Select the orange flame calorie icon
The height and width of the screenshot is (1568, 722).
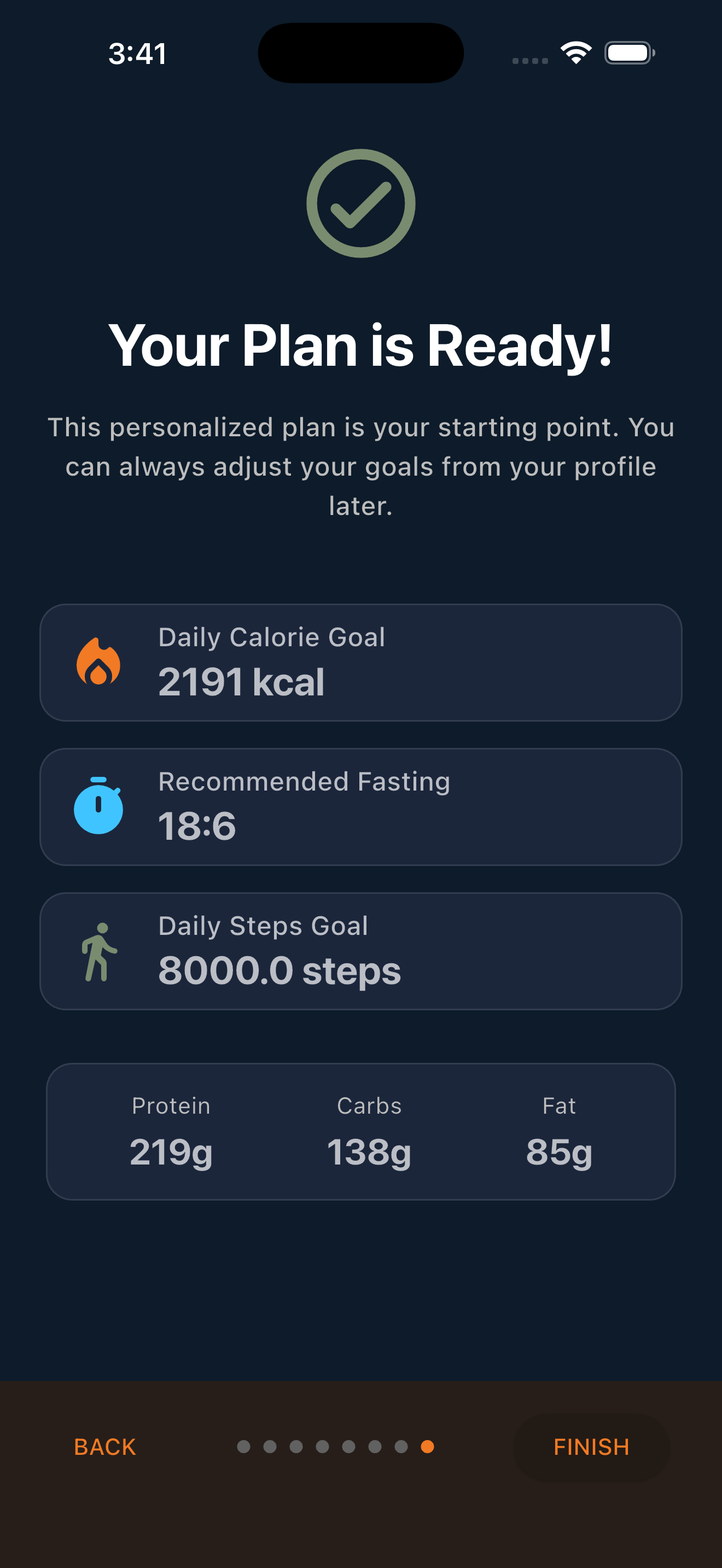tap(99, 664)
